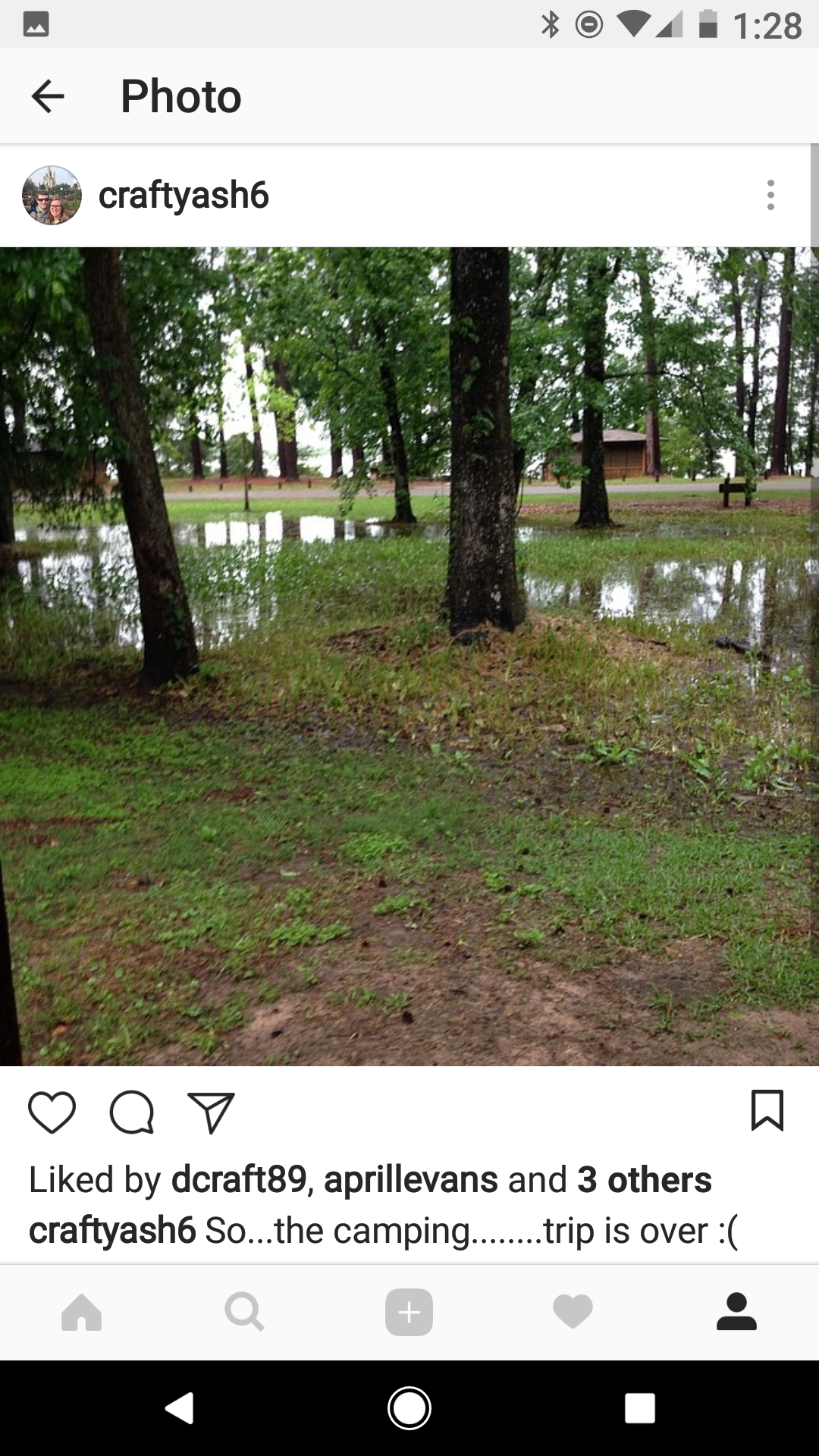The width and height of the screenshot is (819, 1456).
Task: Comment on the post via speech bubble icon
Action: pos(132,1112)
